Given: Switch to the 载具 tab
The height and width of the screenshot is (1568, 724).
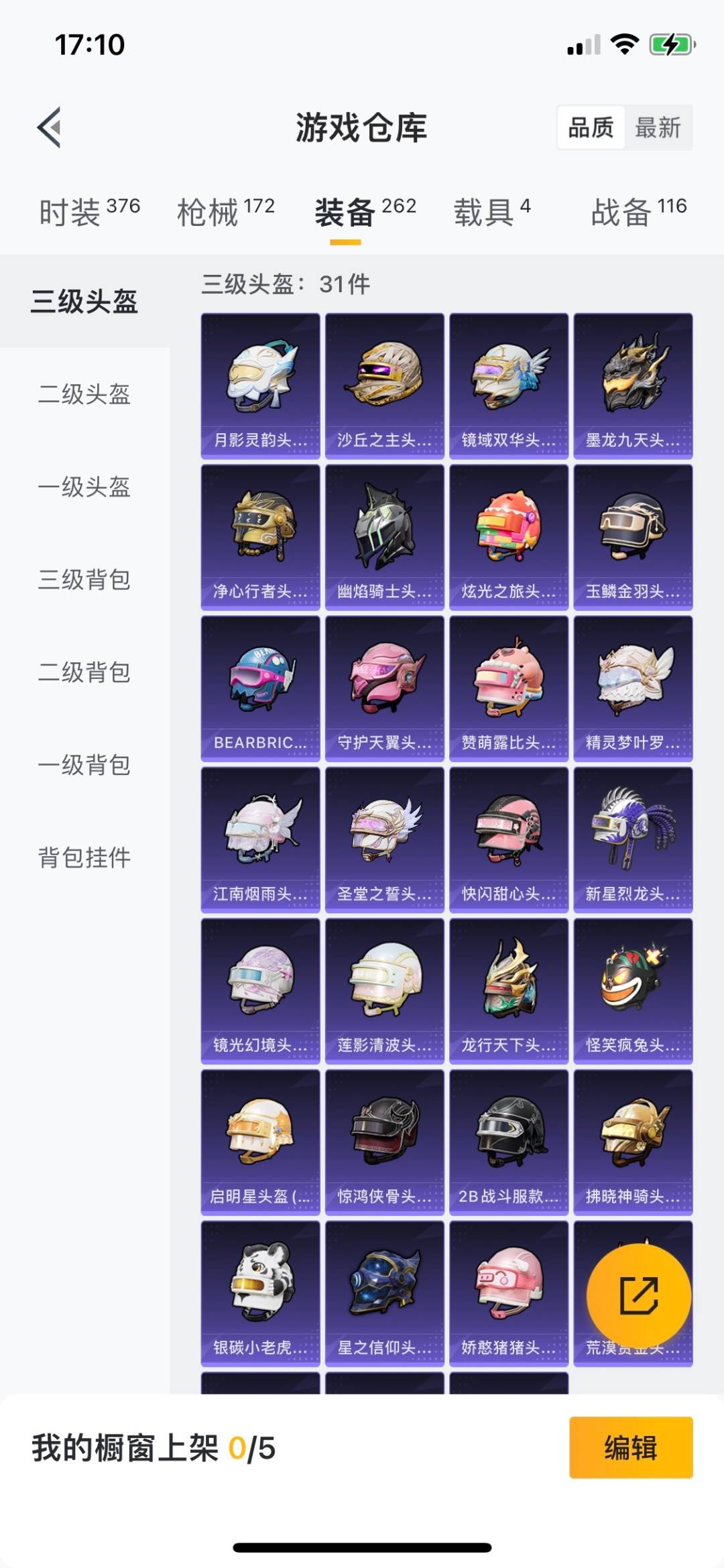Looking at the screenshot, I should click(492, 212).
